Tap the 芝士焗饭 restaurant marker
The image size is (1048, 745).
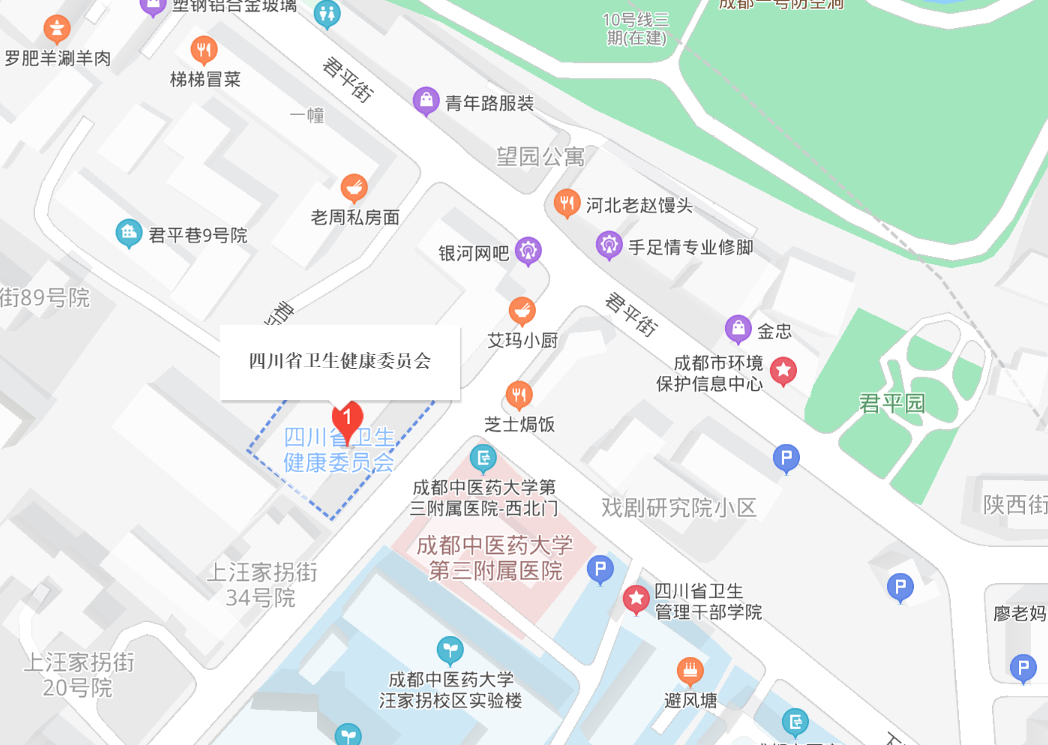point(518,395)
